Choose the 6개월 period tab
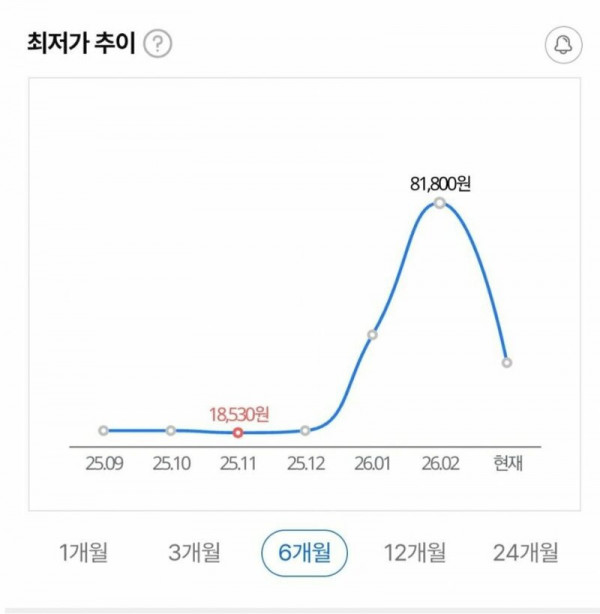 click(304, 552)
